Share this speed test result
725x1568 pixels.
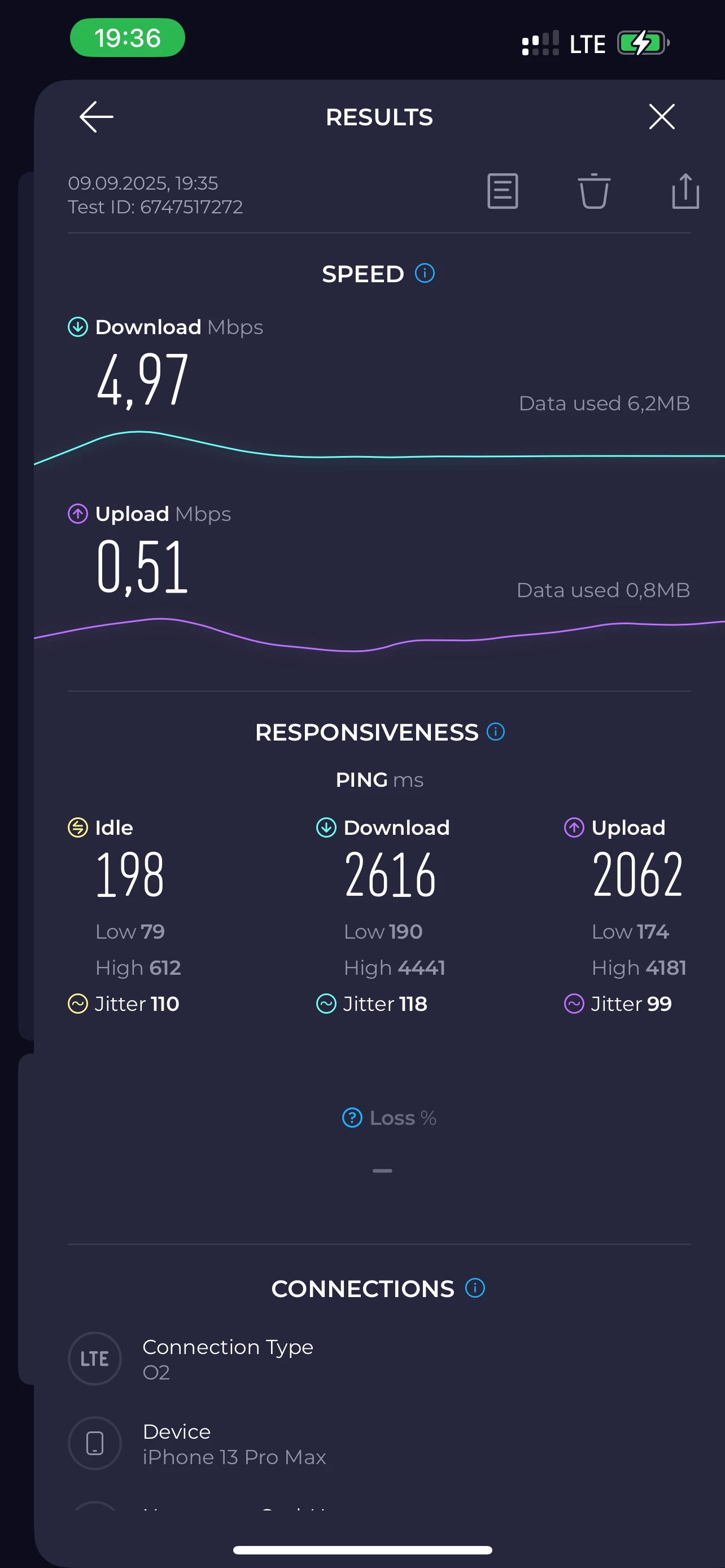coord(685,191)
